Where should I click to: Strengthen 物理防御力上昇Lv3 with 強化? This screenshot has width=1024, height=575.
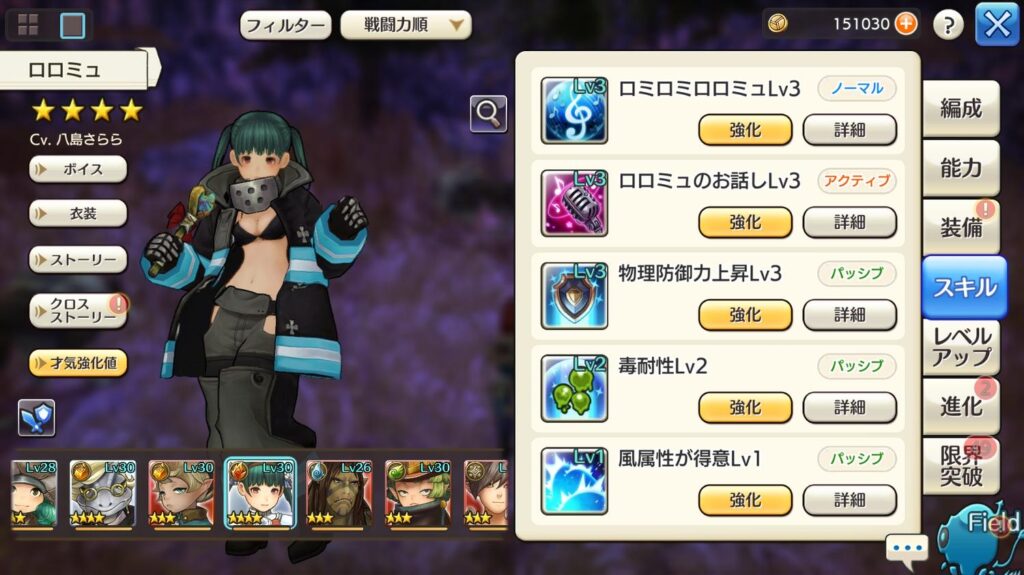click(x=745, y=315)
